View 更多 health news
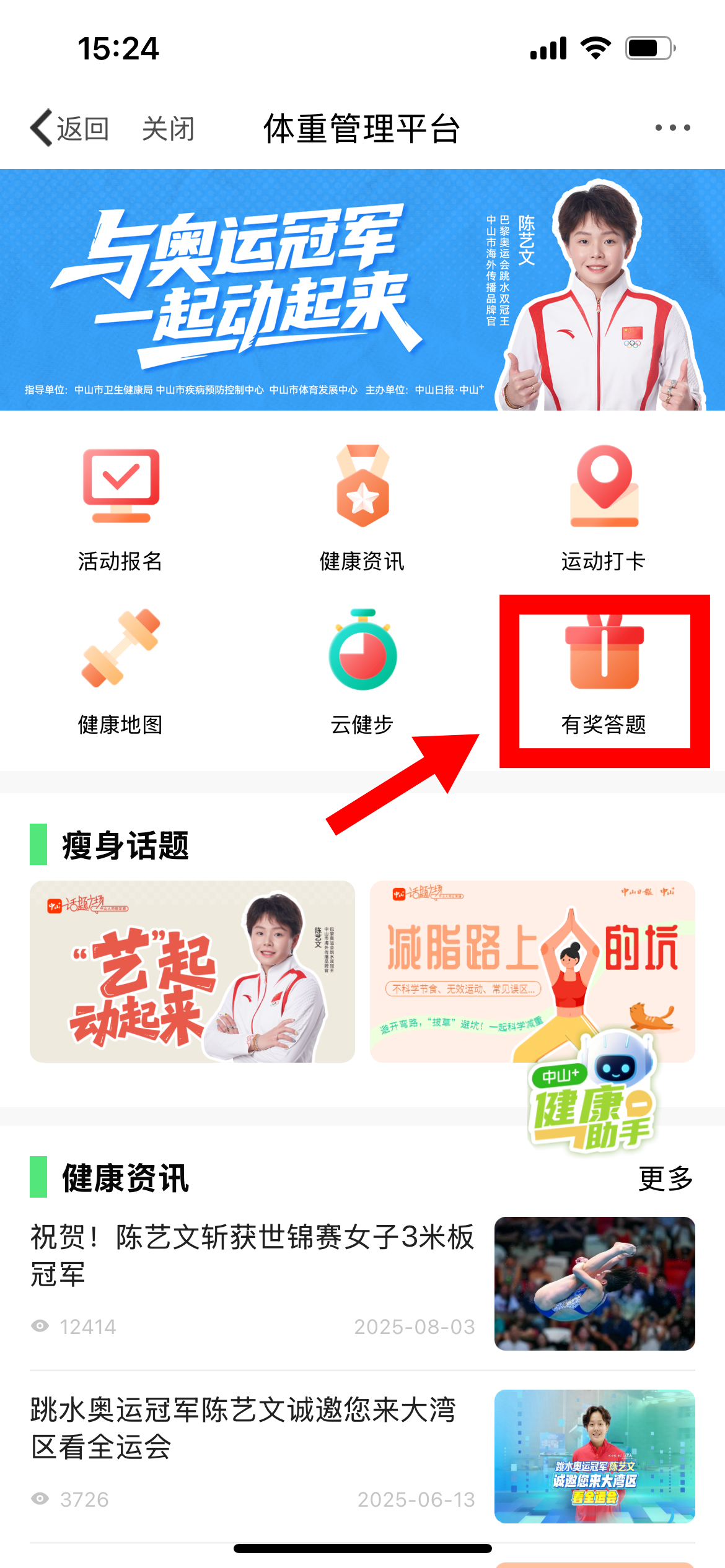 [665, 1178]
